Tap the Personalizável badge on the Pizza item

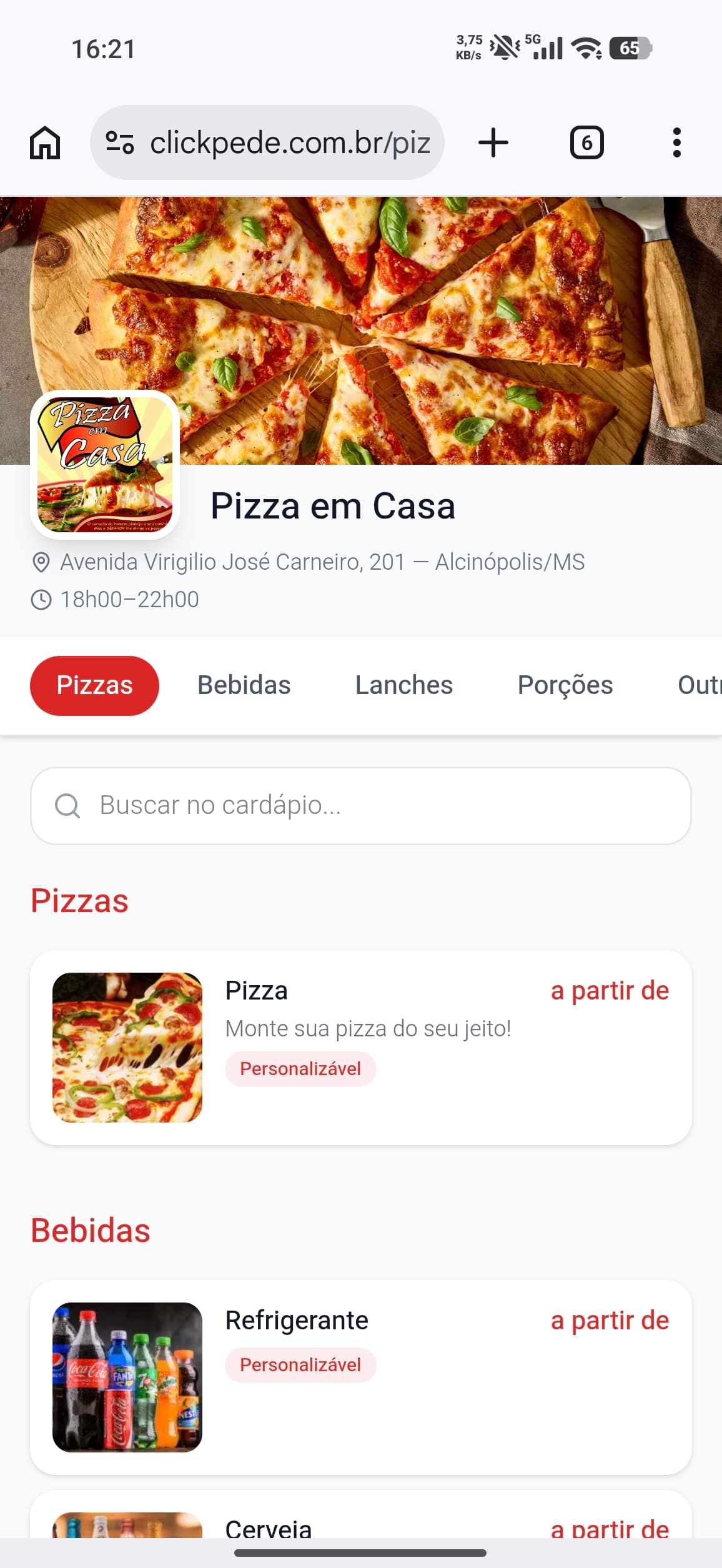point(300,1068)
